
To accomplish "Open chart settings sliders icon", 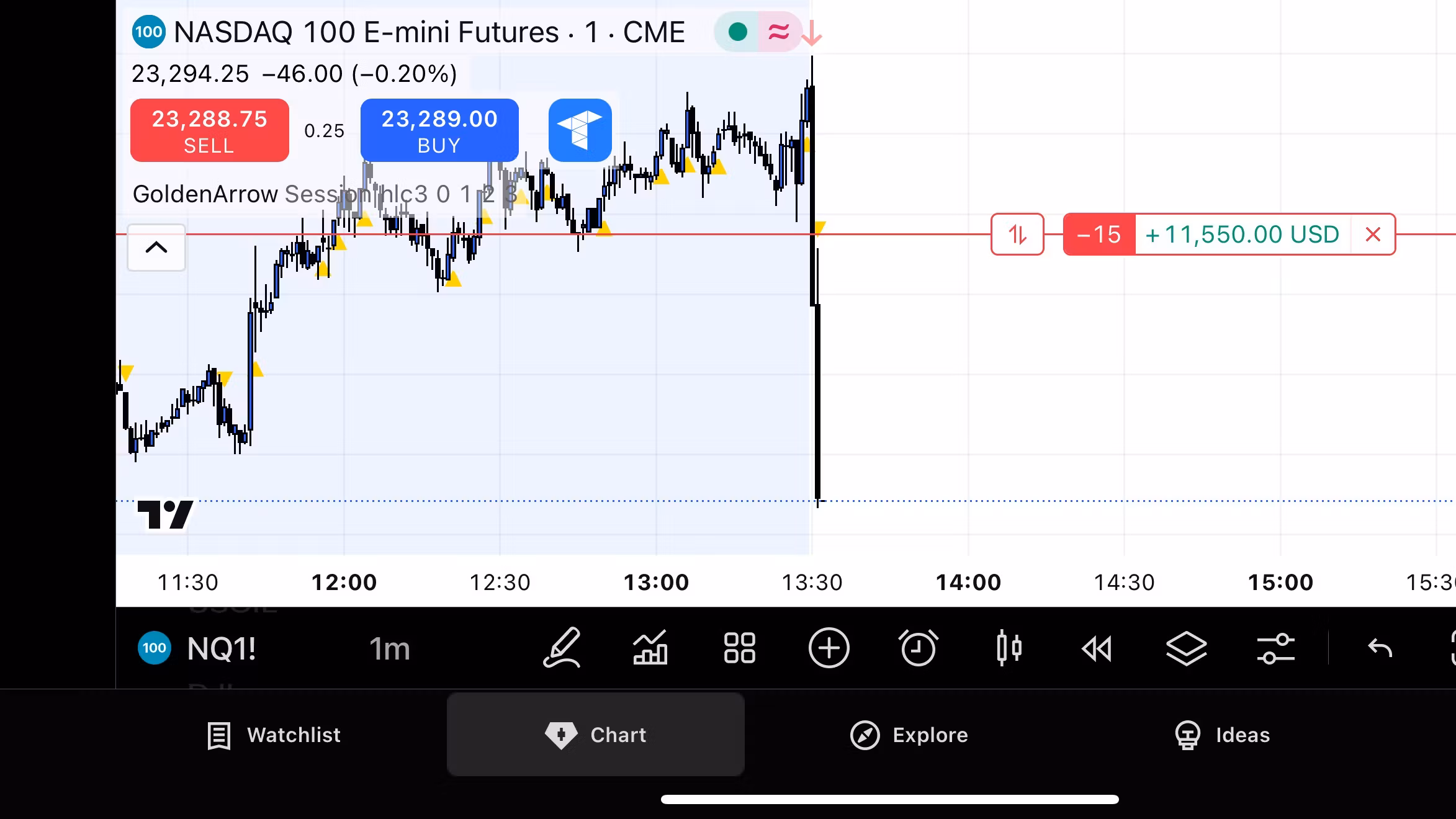I will click(x=1275, y=648).
